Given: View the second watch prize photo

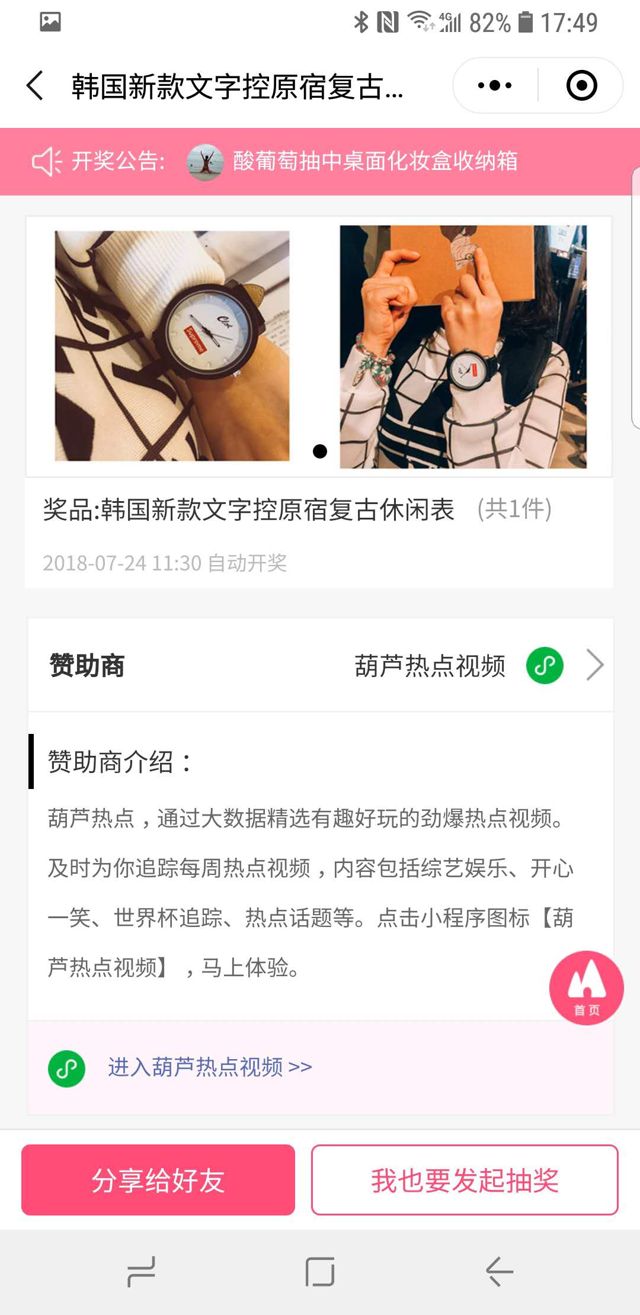Looking at the screenshot, I should click(463, 346).
